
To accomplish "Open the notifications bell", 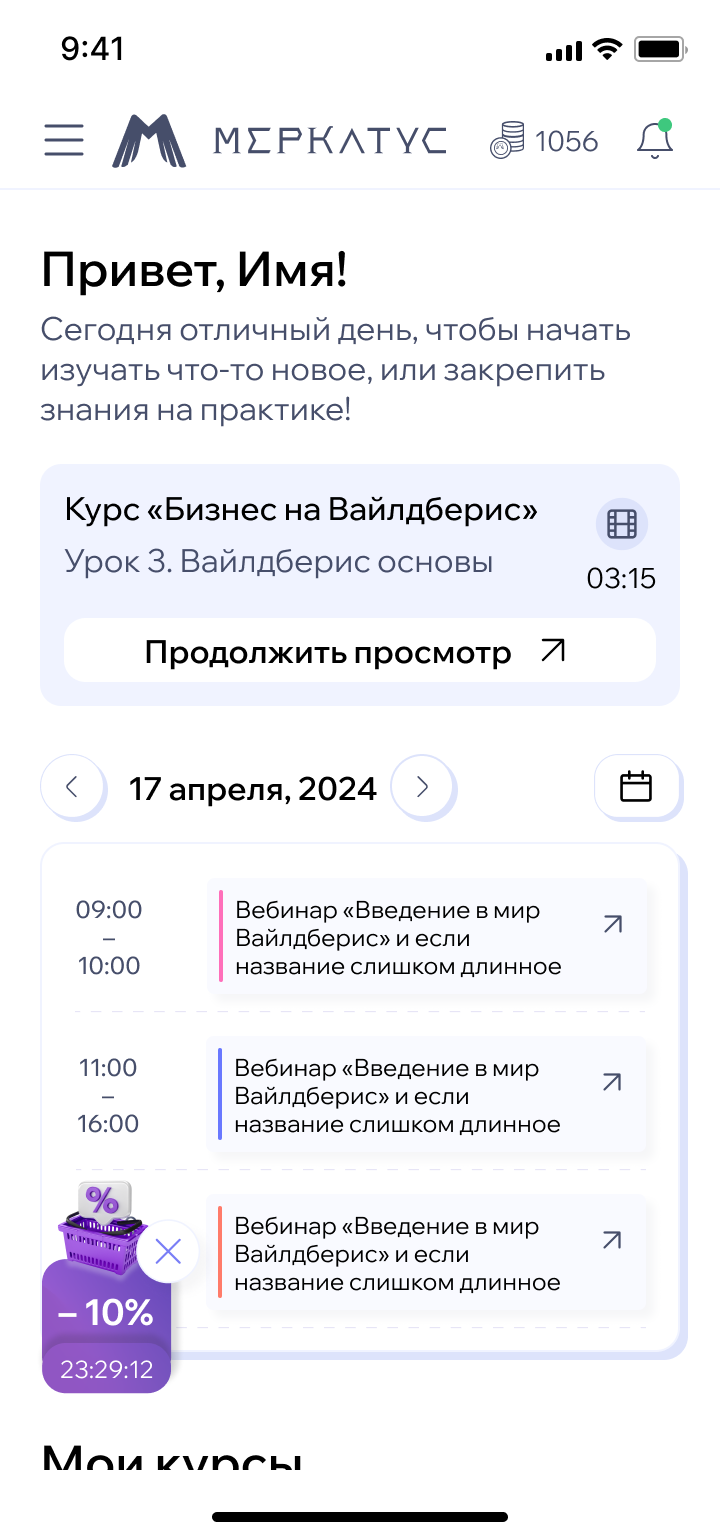I will pyautogui.click(x=655, y=141).
